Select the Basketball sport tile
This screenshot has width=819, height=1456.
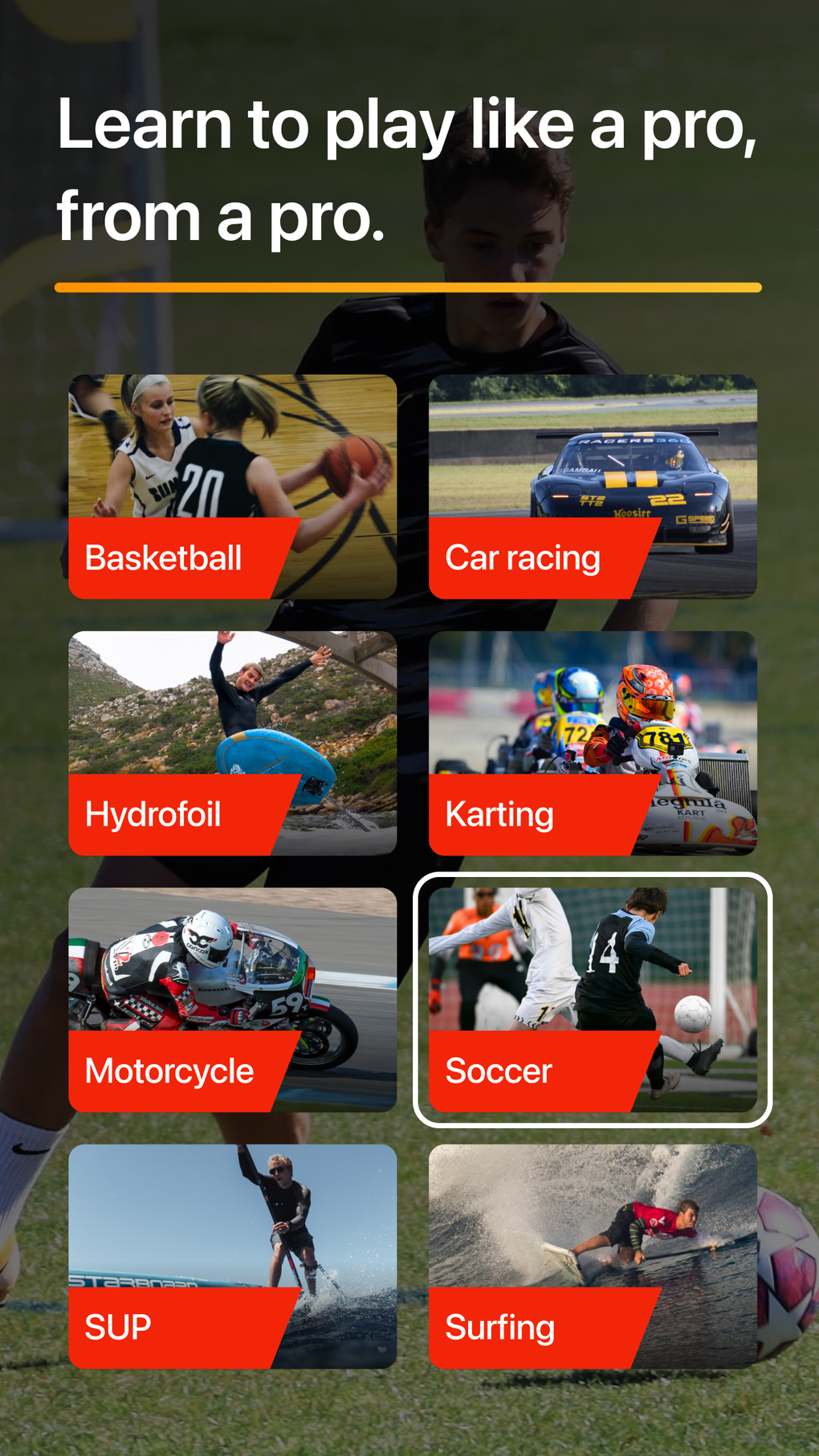point(233,487)
